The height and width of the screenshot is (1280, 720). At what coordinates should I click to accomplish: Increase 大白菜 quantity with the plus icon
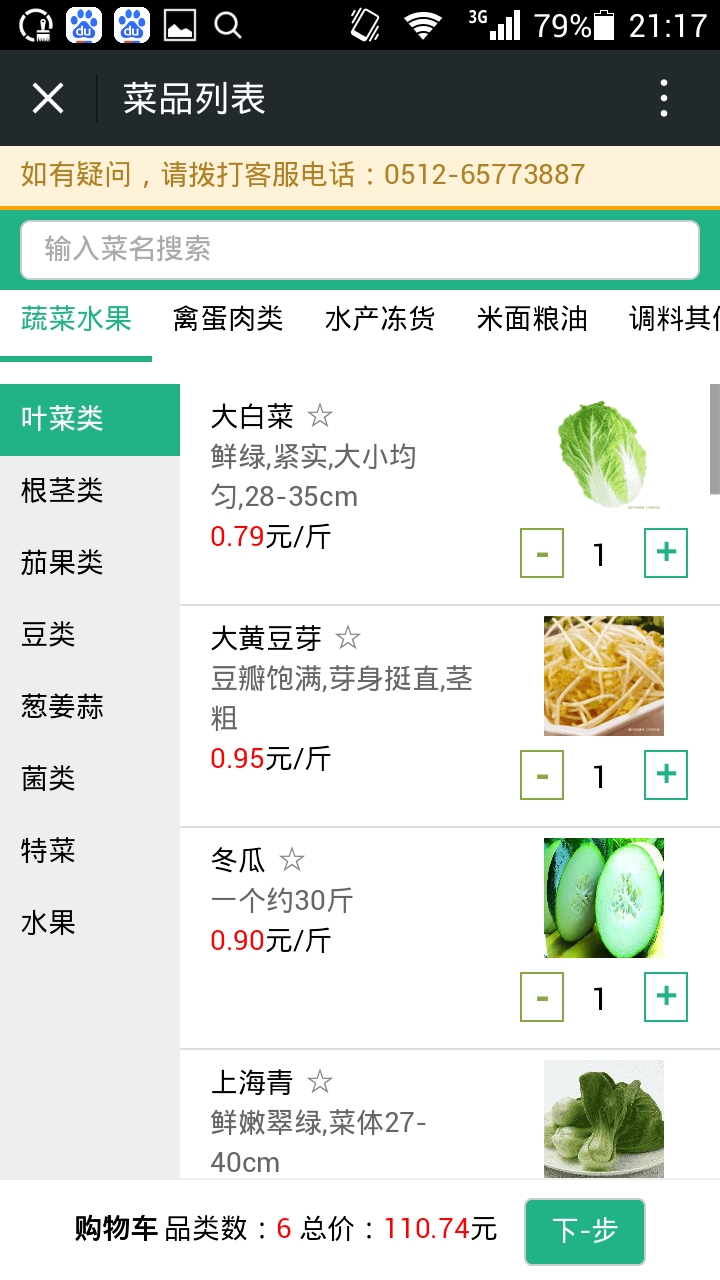tap(664, 552)
